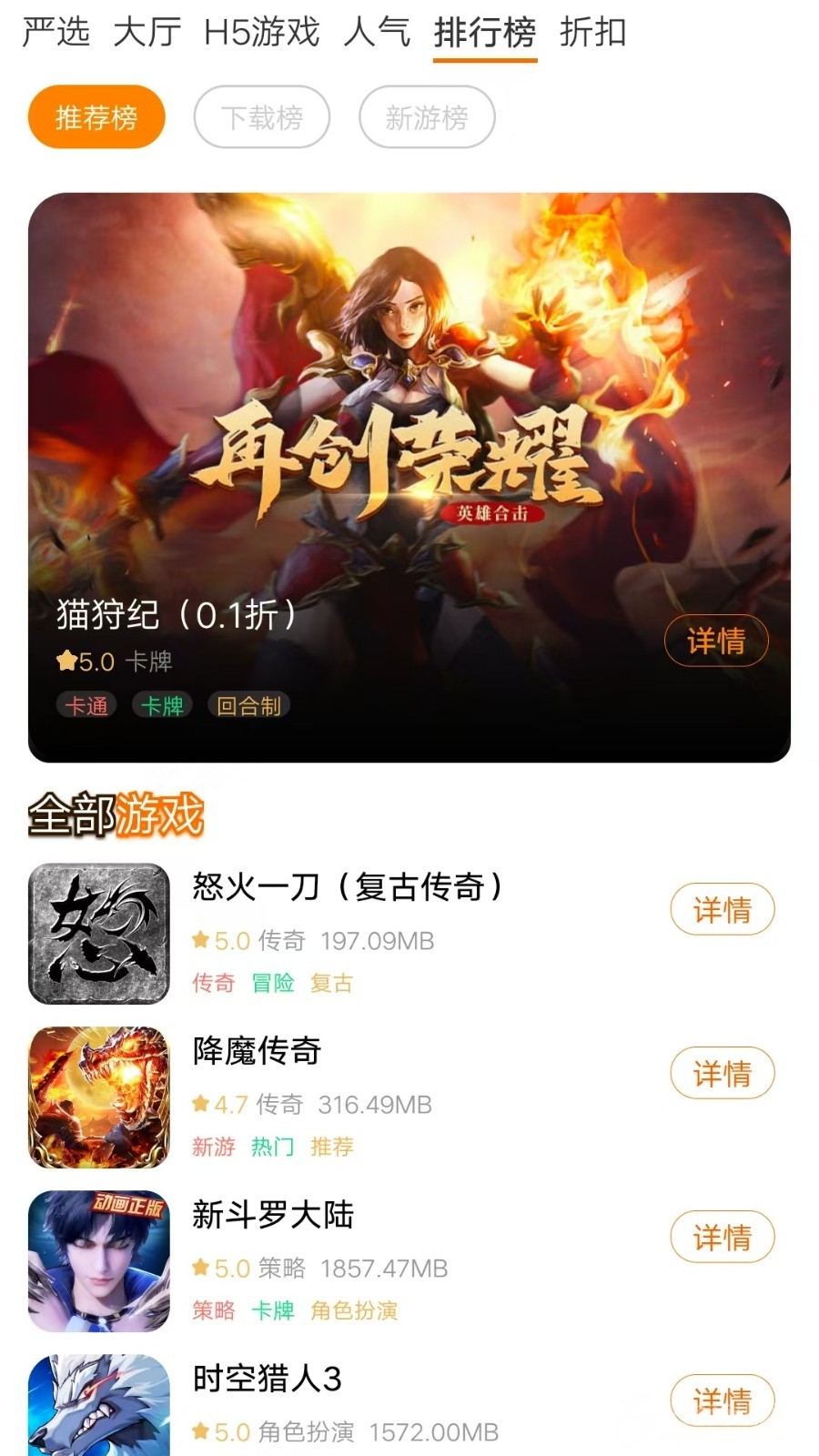
Task: Select the 推荐榜 chip
Action: click(96, 117)
